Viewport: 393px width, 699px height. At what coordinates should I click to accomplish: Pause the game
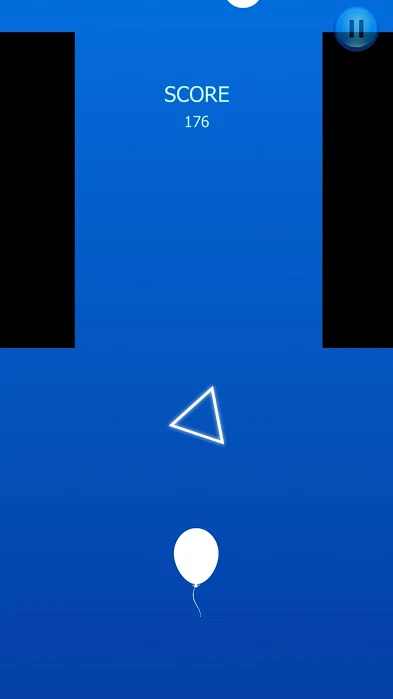pos(356,29)
